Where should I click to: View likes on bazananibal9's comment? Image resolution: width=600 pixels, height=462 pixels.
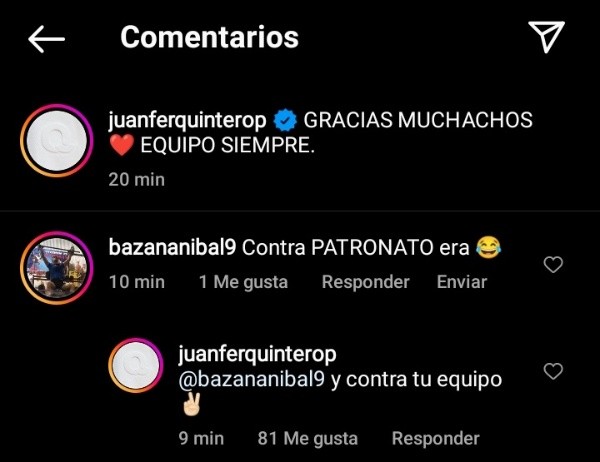(243, 282)
